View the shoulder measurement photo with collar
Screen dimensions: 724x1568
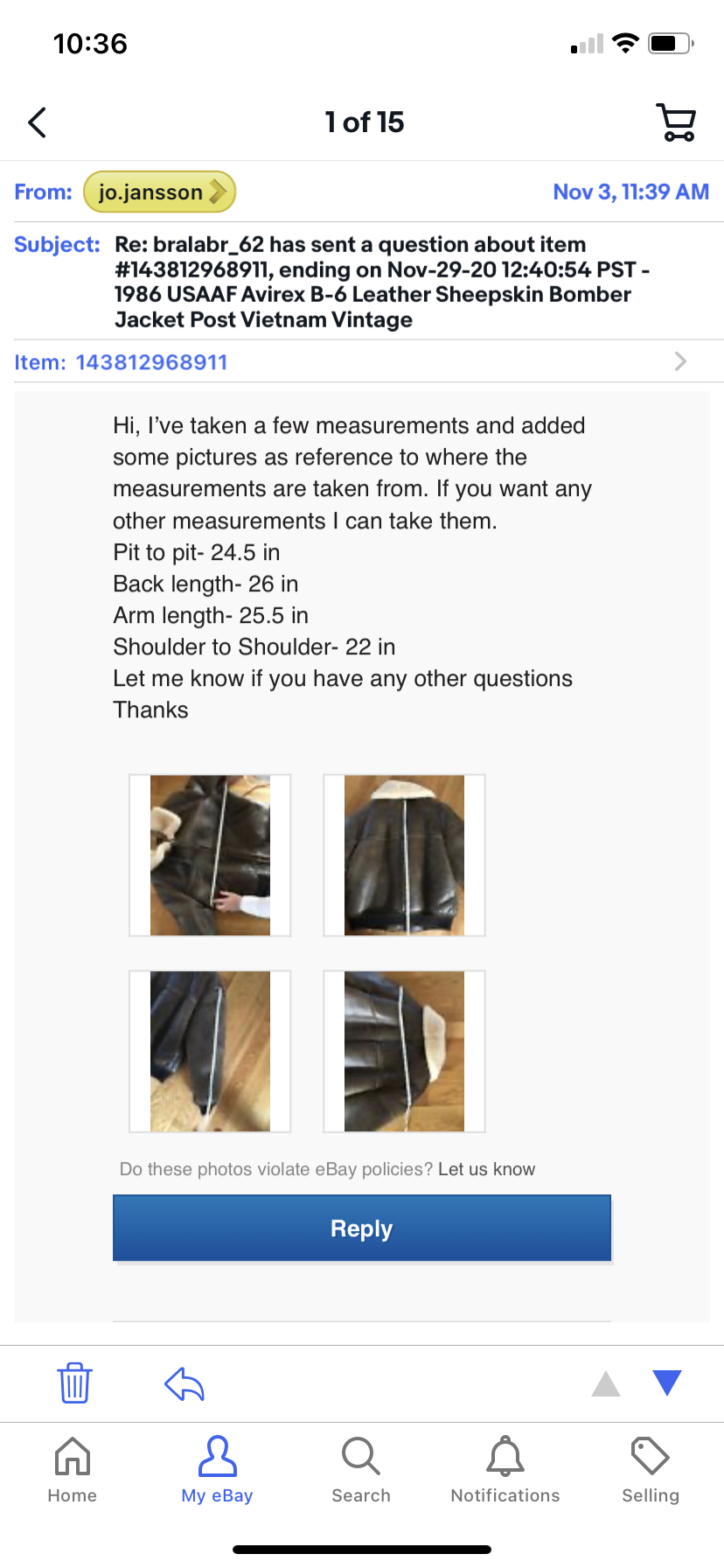(x=404, y=1051)
